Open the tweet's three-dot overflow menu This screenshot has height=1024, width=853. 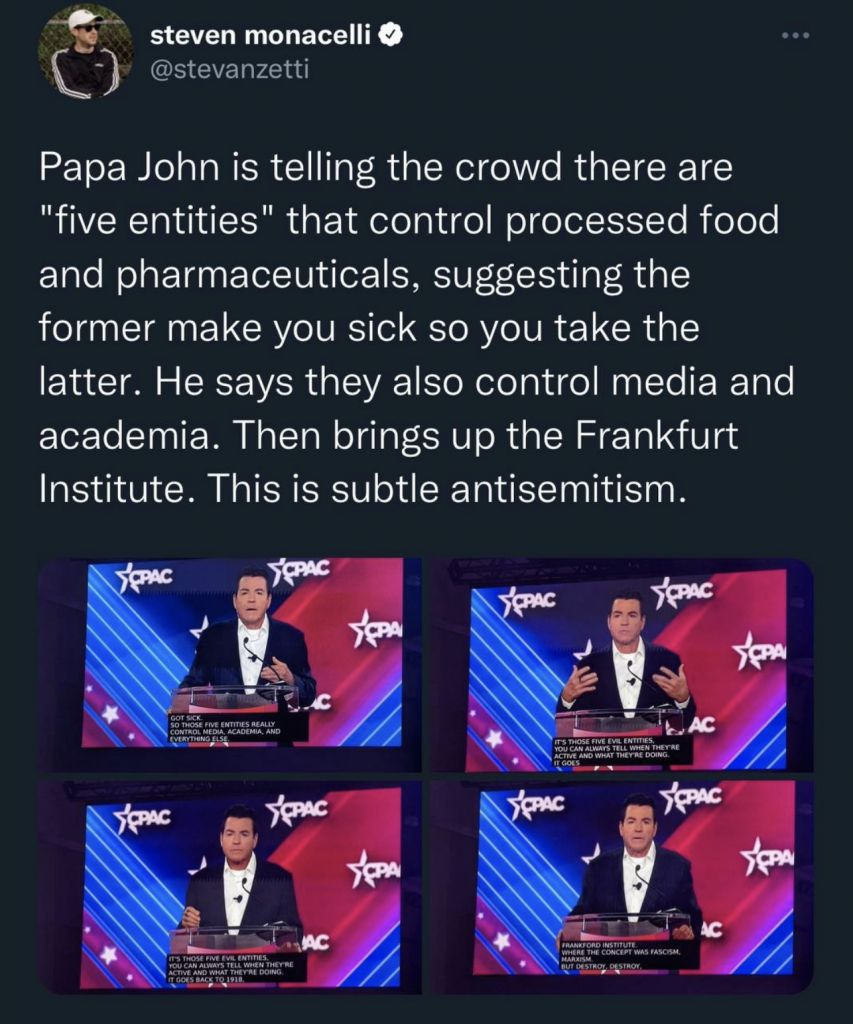795,37
